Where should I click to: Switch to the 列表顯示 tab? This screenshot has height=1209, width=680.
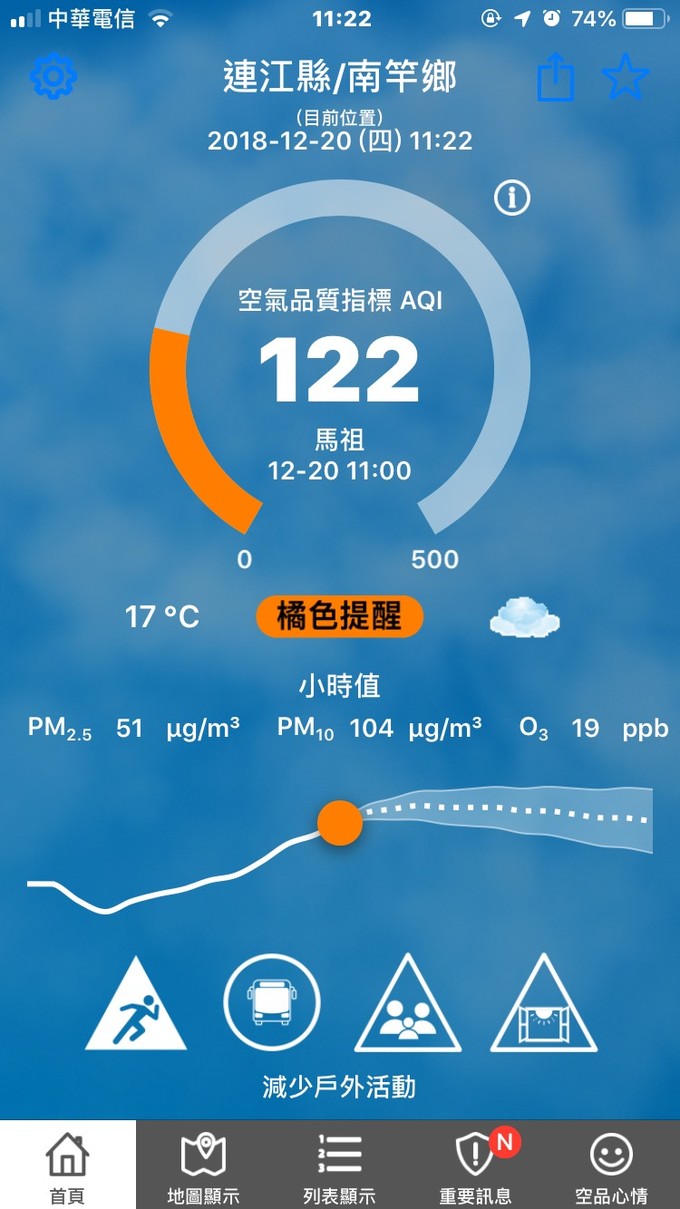point(339,1166)
